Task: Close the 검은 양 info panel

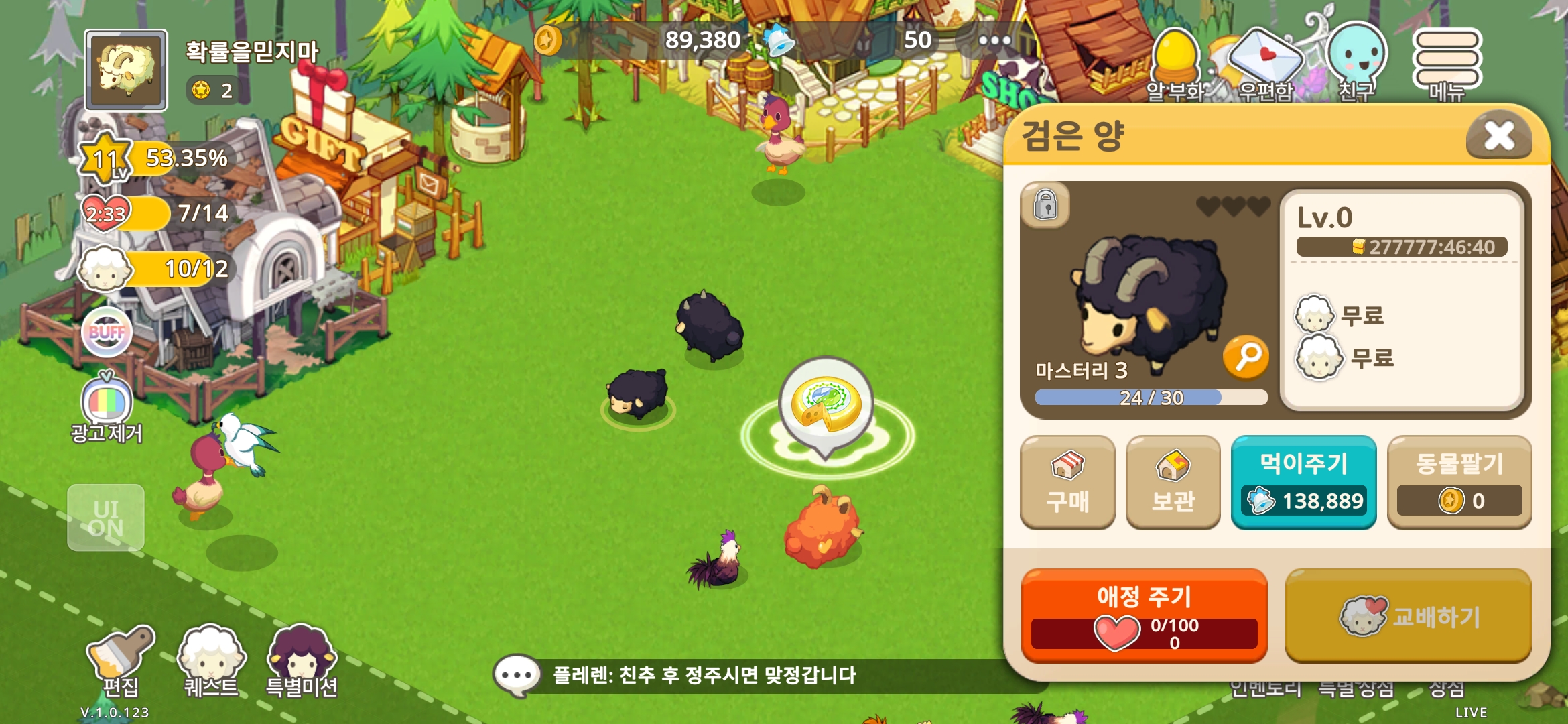Action: coord(1499,136)
